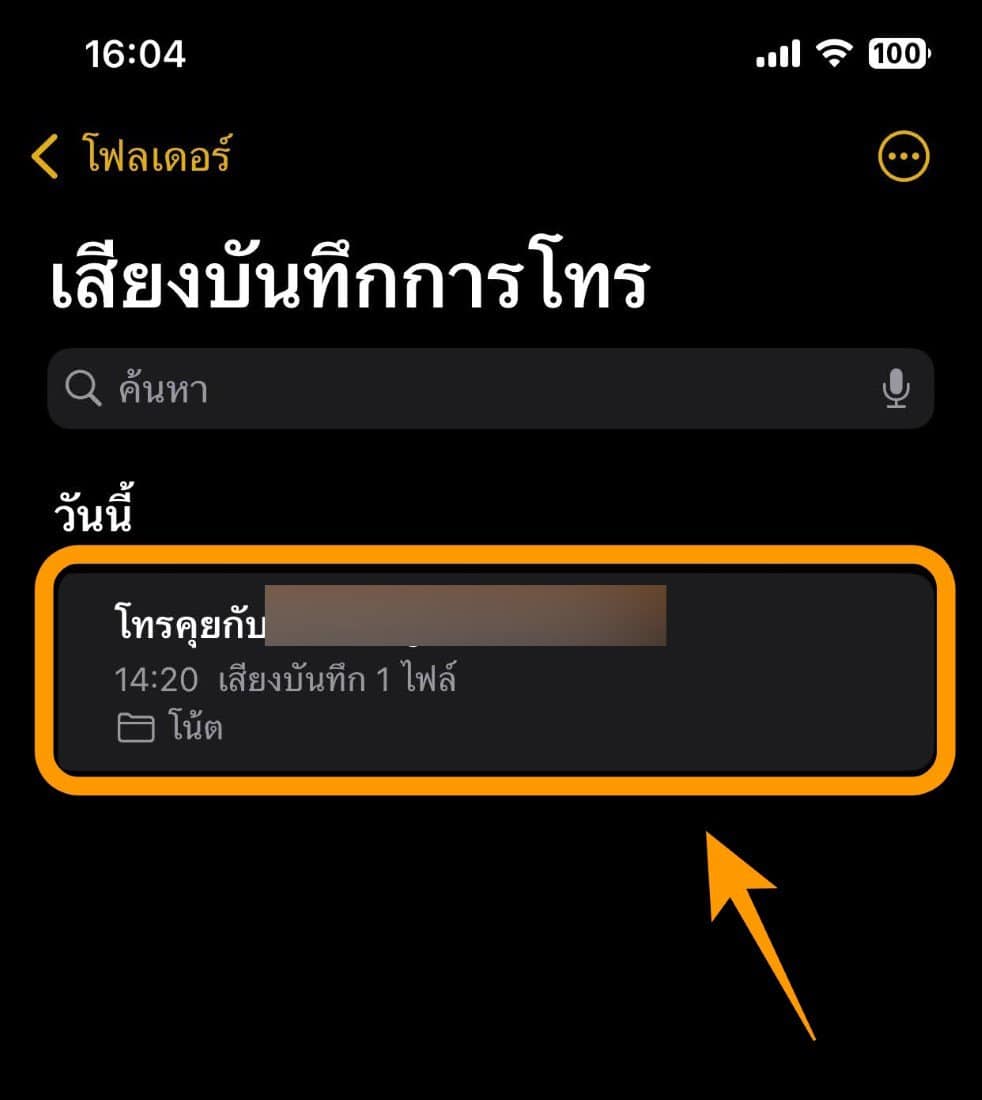Tap the ค้นหา search field
This screenshot has height=1100, width=982.
[450, 389]
